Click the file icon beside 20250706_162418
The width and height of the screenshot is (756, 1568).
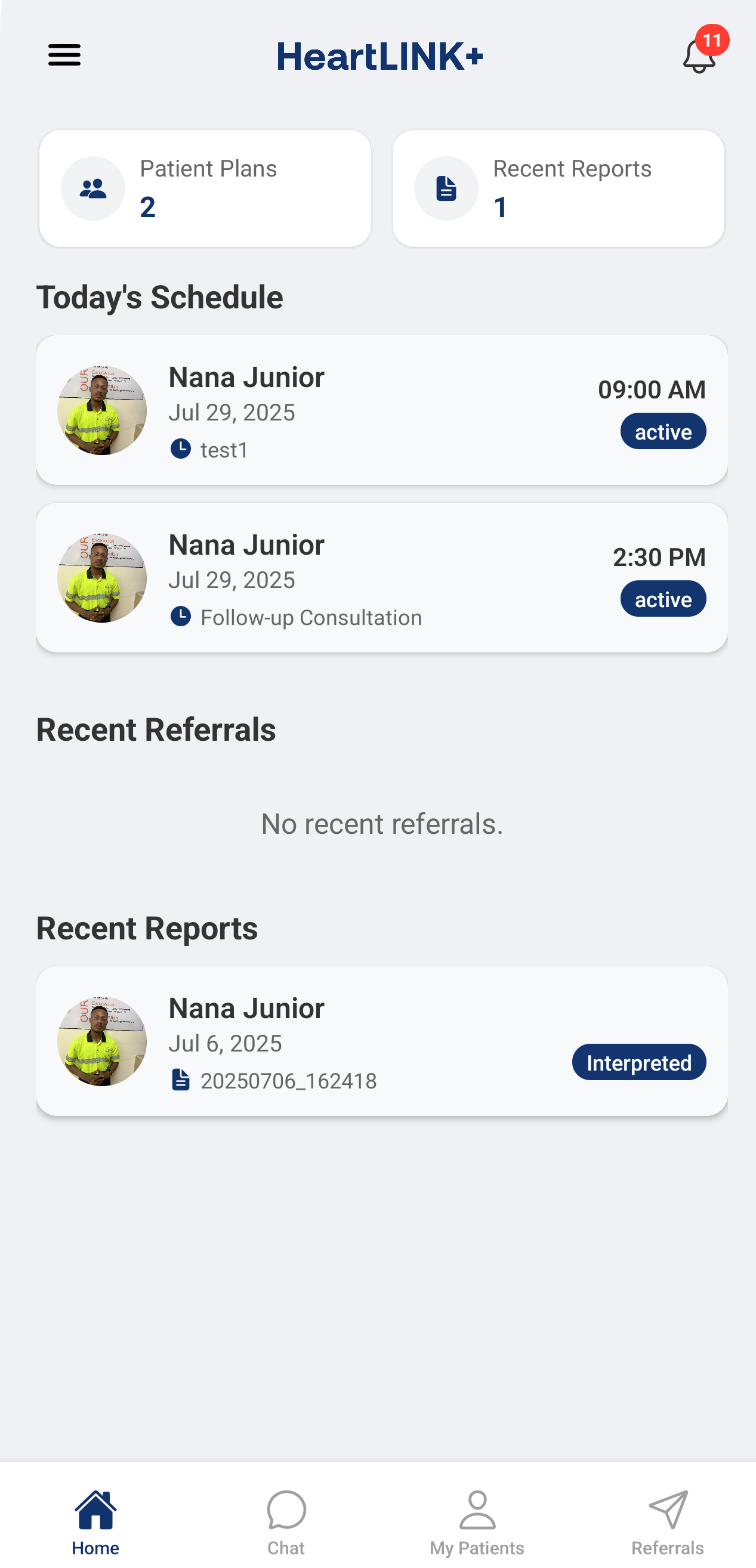pos(181,1080)
